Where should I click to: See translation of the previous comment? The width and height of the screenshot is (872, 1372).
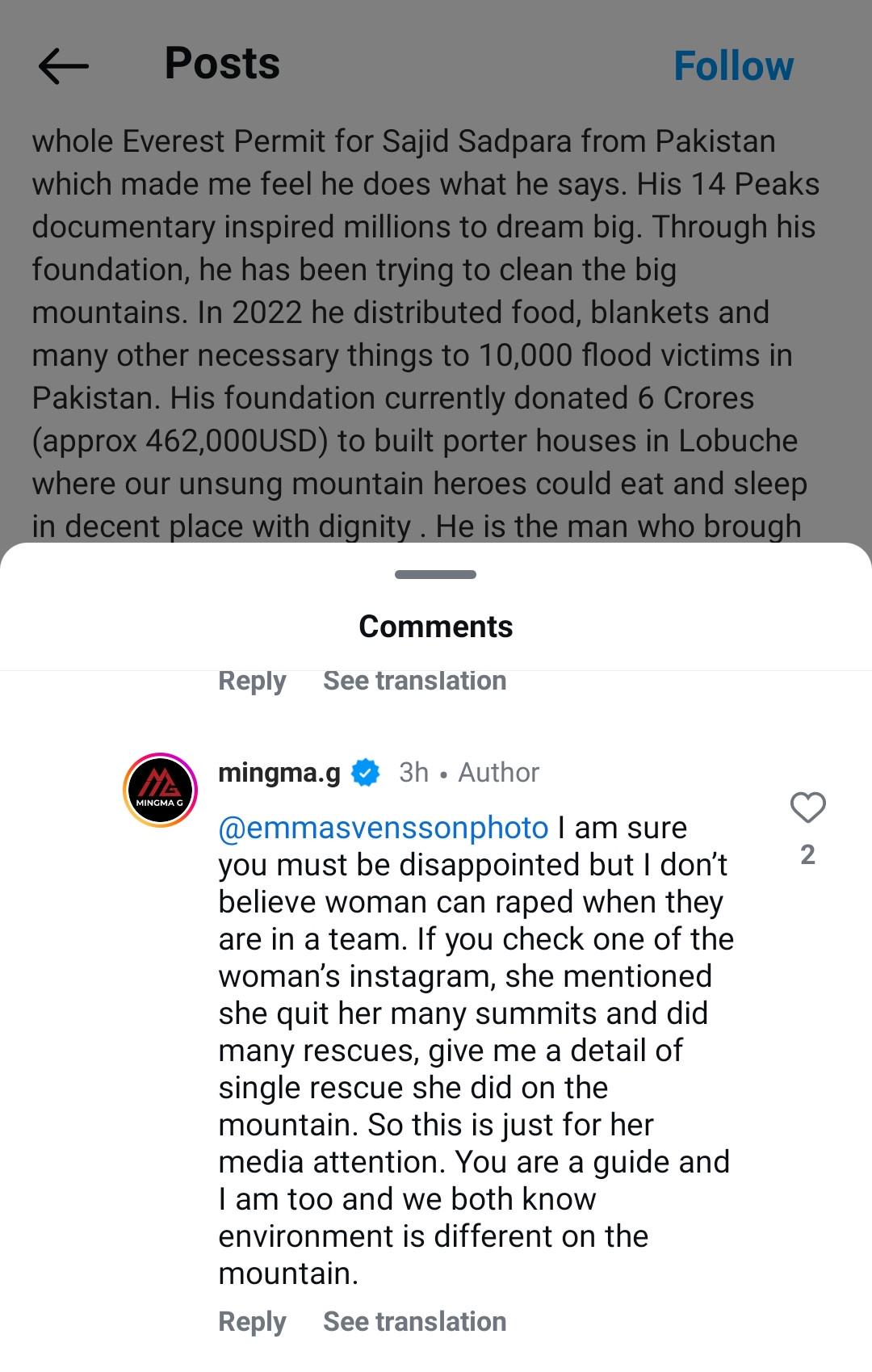pyautogui.click(x=414, y=681)
